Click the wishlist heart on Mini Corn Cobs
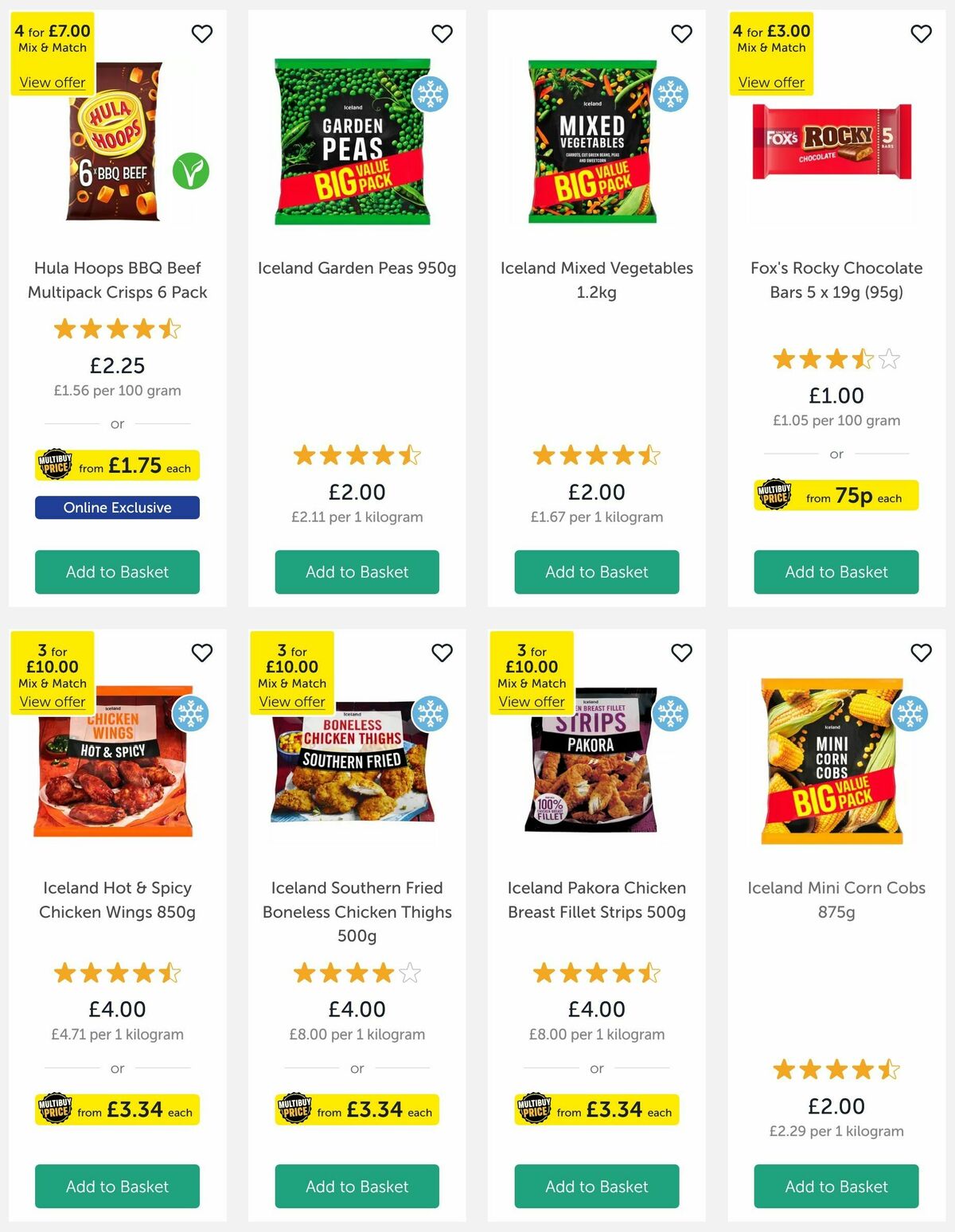955x1232 pixels. click(921, 653)
